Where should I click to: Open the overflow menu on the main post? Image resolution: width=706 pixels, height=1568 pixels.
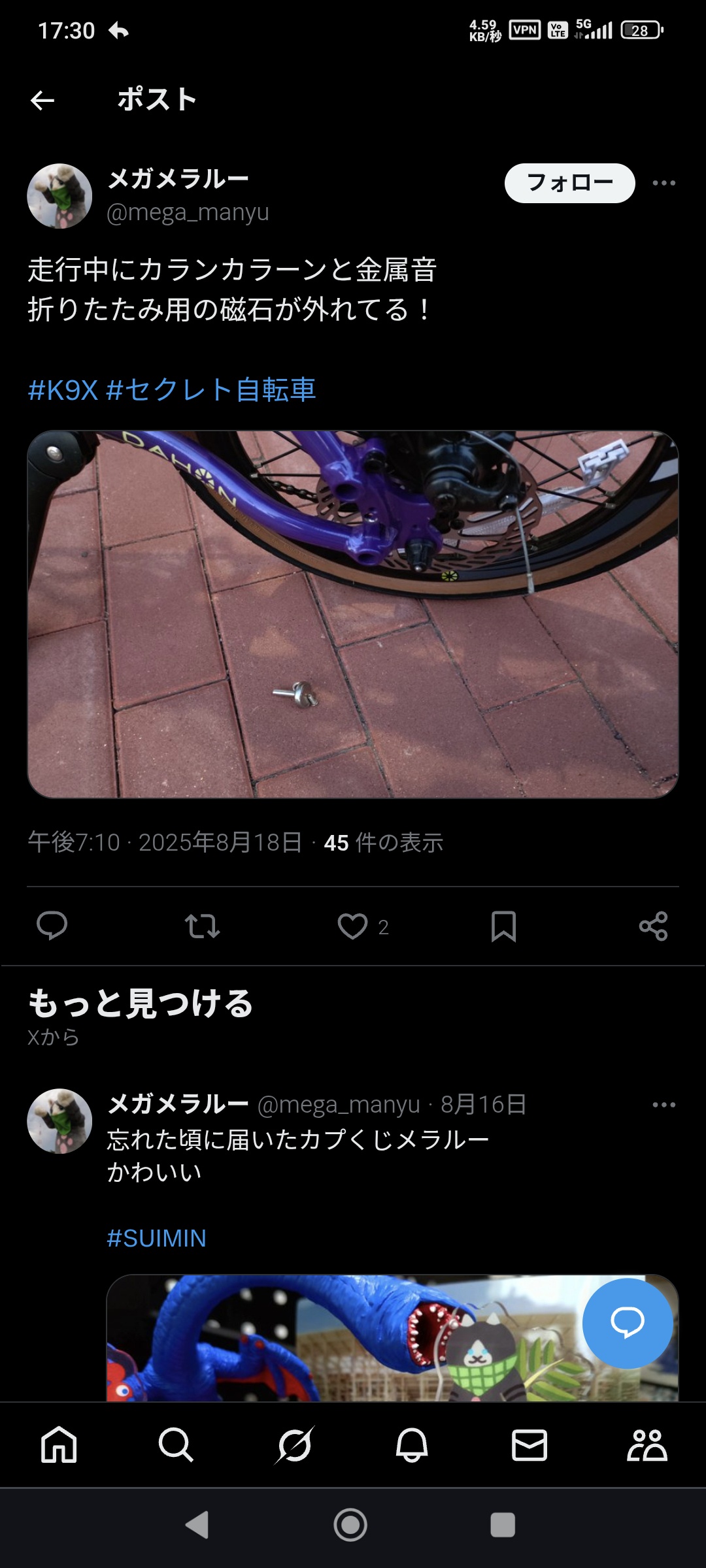tap(664, 183)
